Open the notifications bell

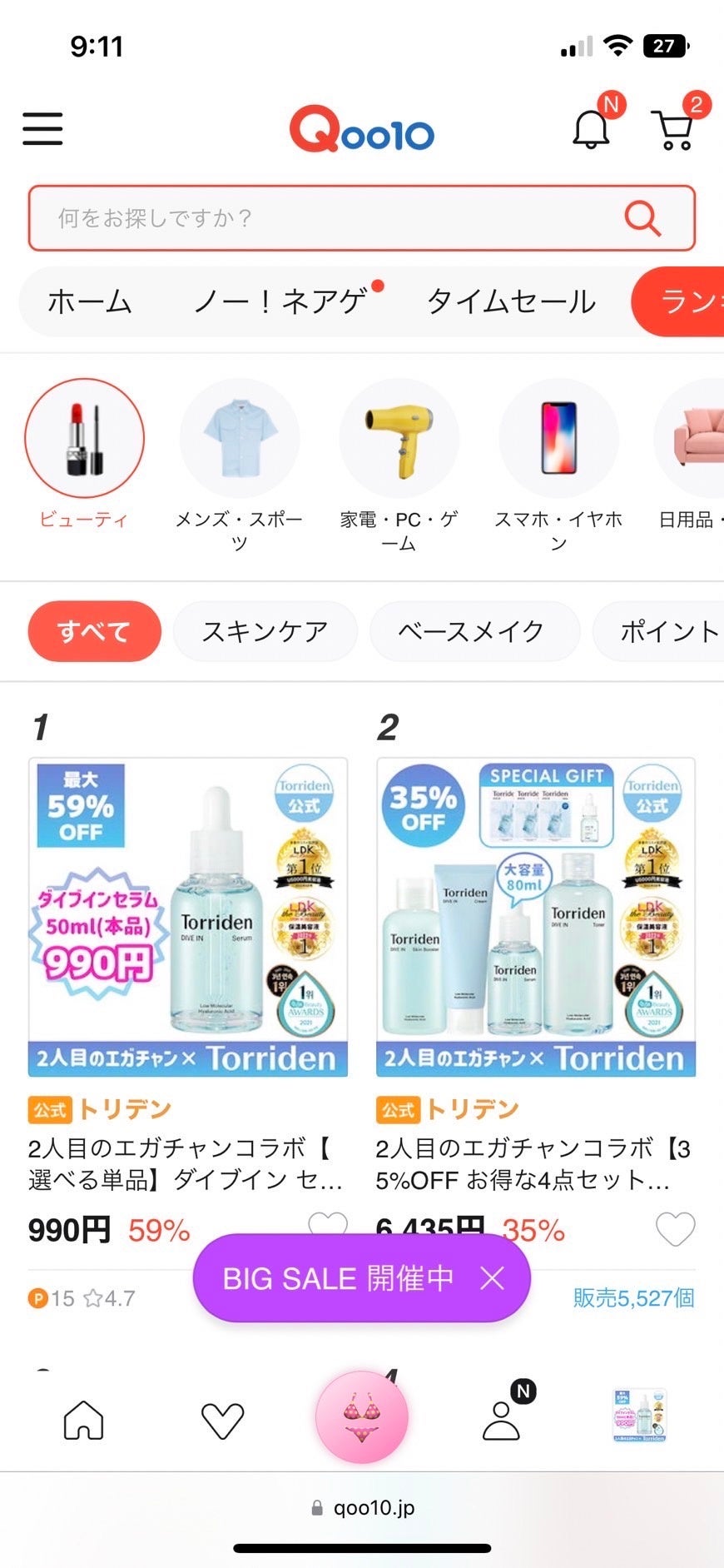click(592, 130)
